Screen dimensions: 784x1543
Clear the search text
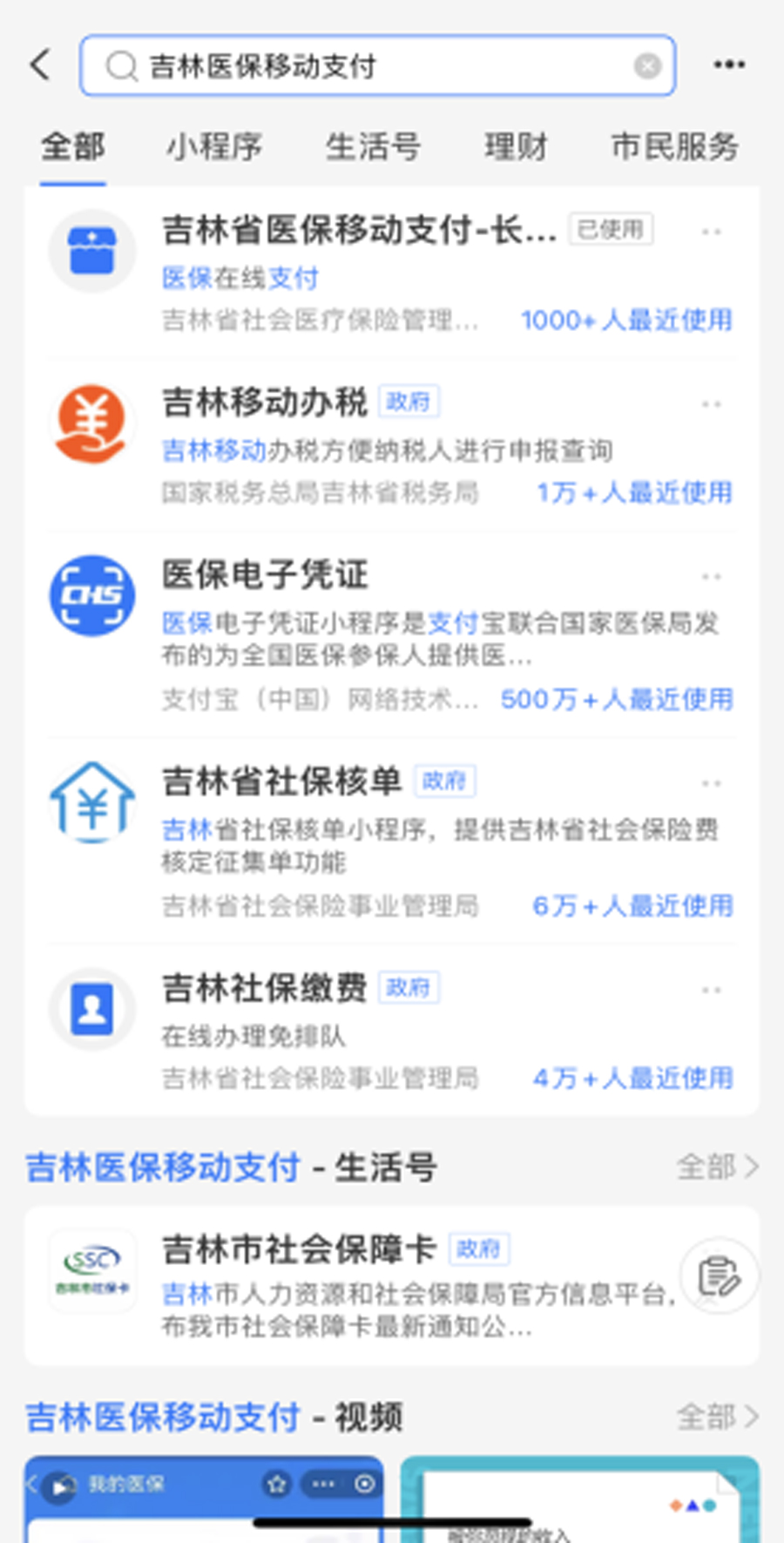click(647, 66)
